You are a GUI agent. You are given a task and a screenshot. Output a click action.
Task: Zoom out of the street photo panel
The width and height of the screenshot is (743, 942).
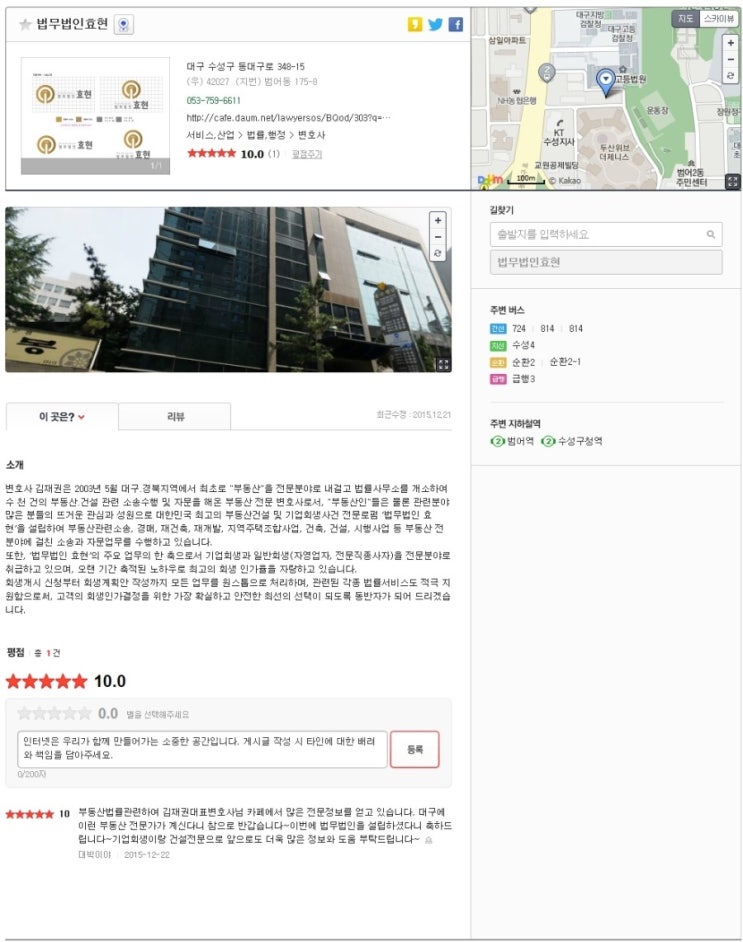point(437,238)
